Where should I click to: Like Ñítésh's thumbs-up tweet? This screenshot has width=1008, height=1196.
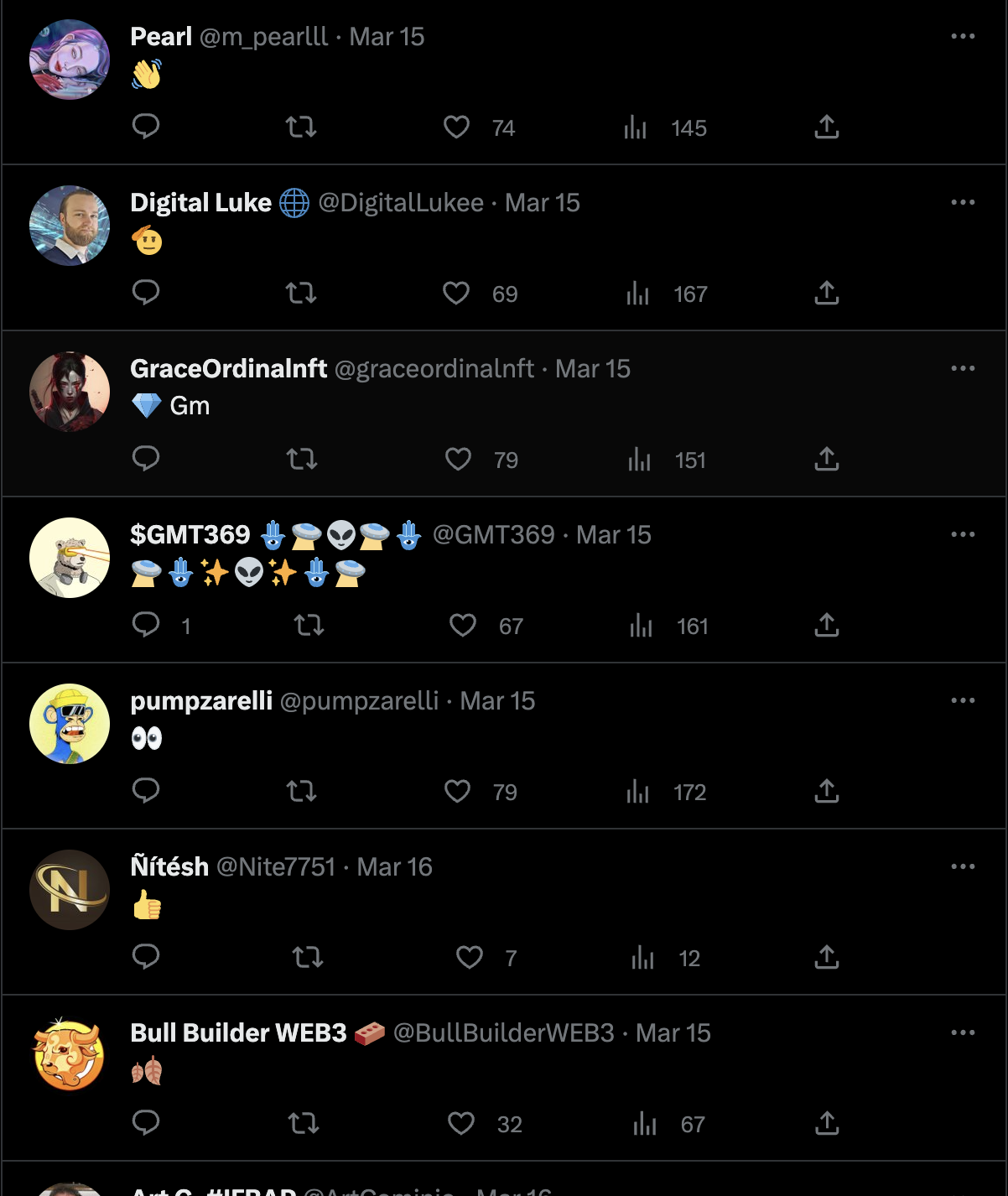point(469,957)
